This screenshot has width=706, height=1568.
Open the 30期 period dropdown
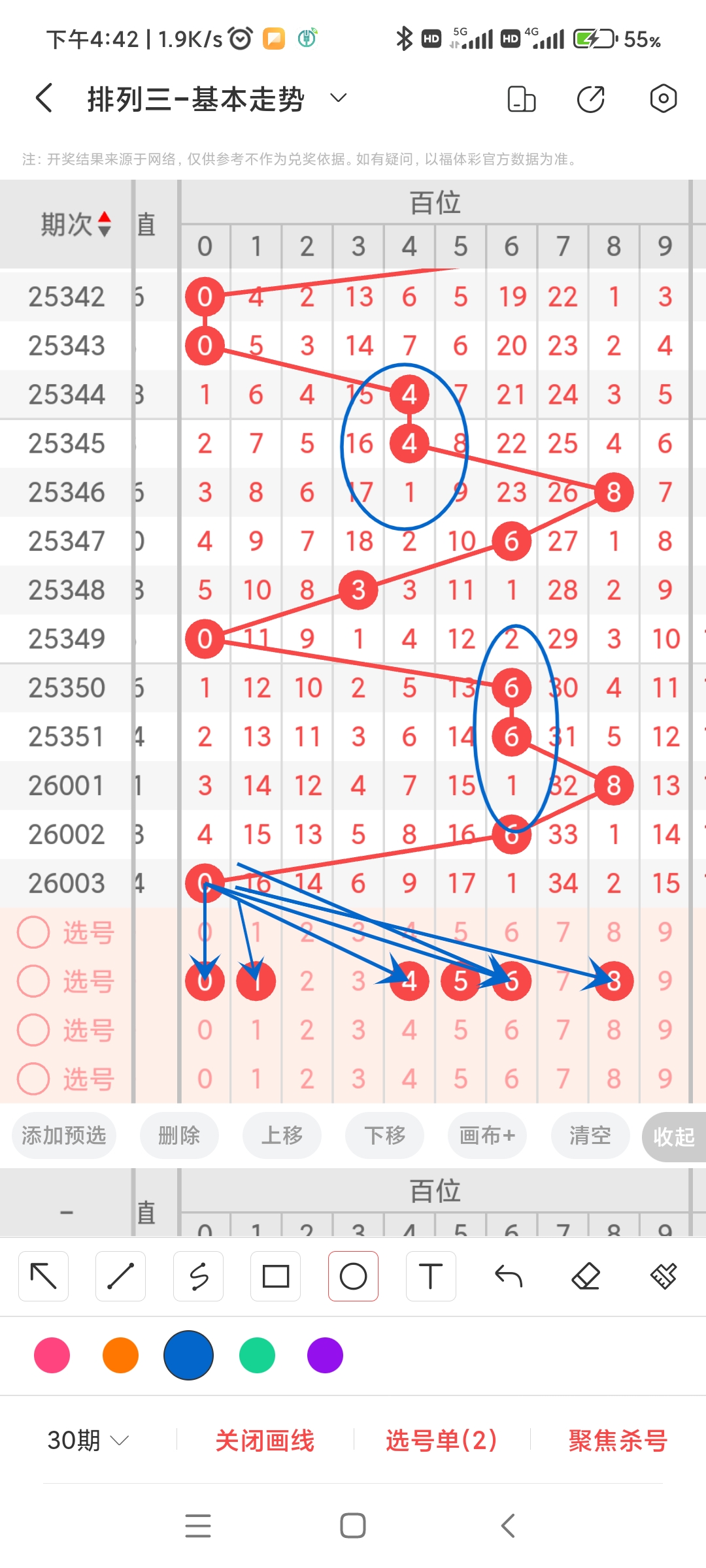pos(88,1440)
